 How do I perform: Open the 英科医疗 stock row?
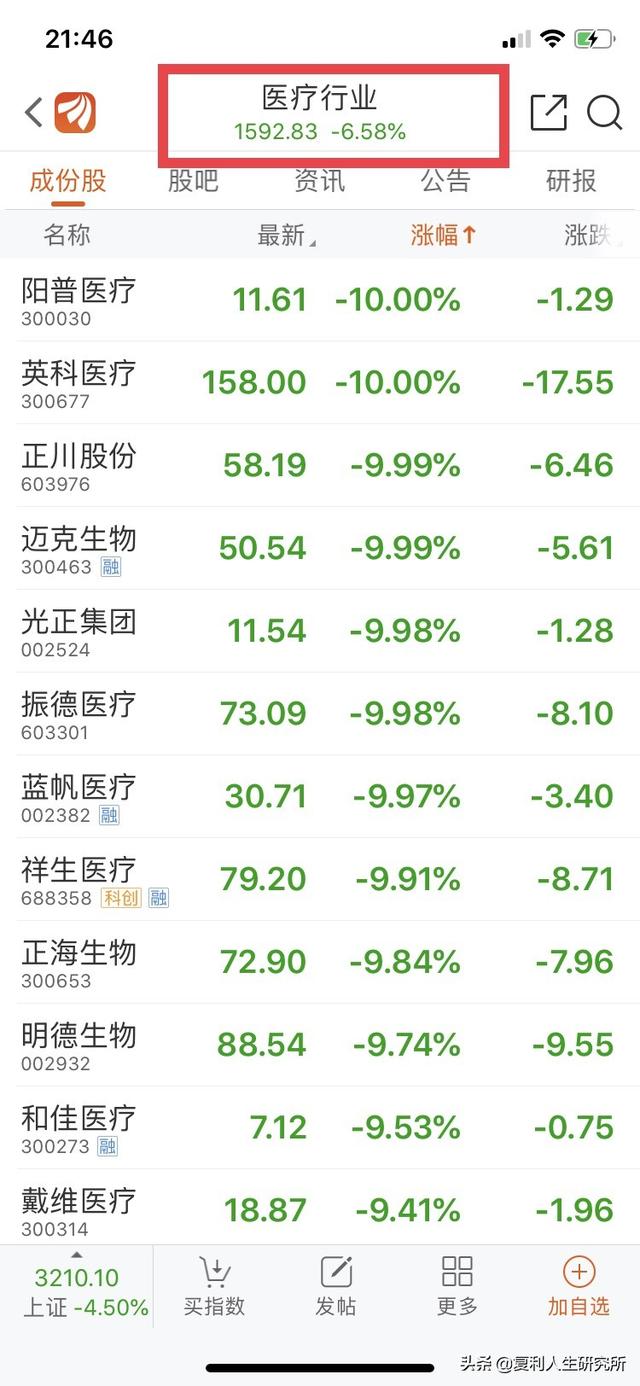coord(320,383)
